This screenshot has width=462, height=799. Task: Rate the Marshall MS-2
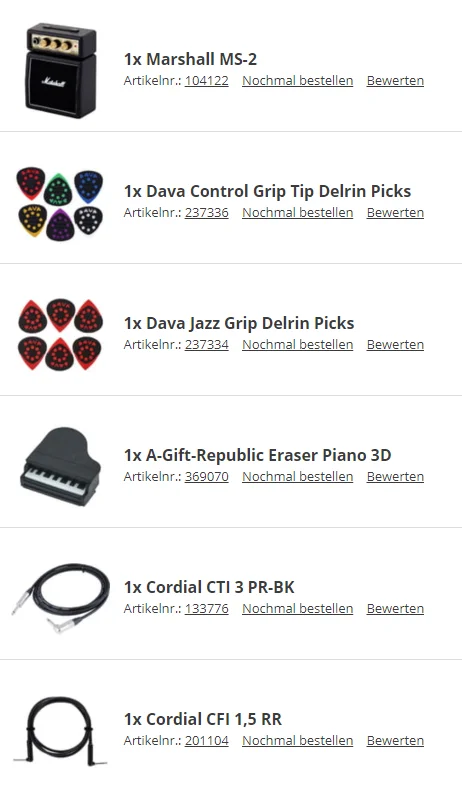tap(395, 81)
